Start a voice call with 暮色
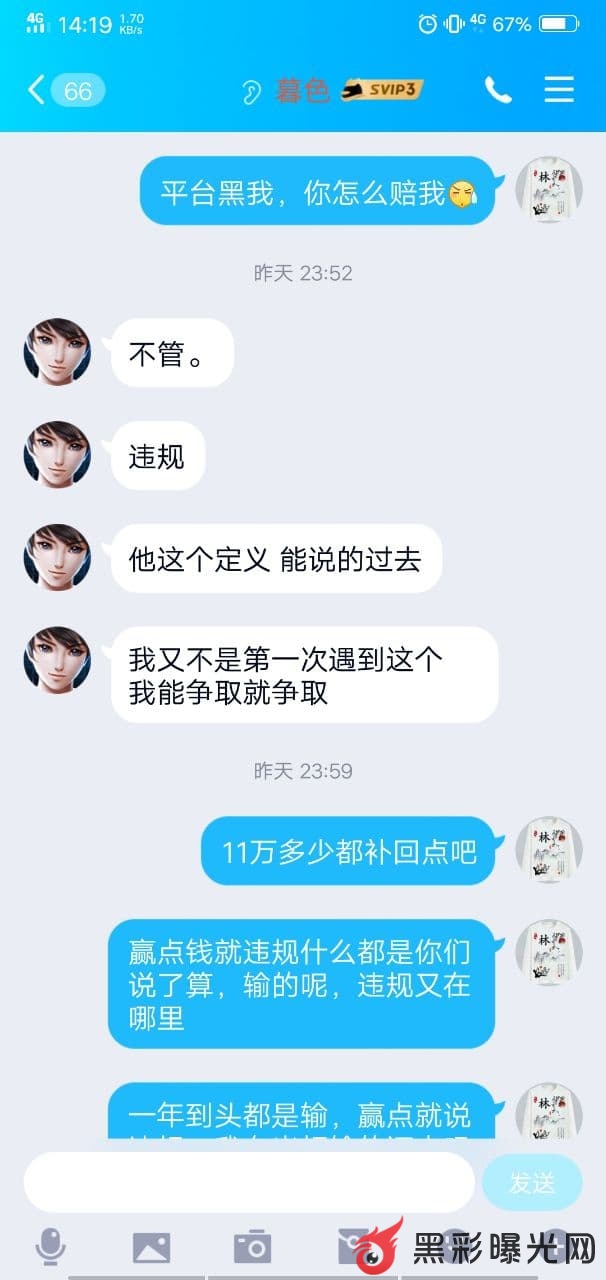The image size is (606, 1280). tap(497, 91)
